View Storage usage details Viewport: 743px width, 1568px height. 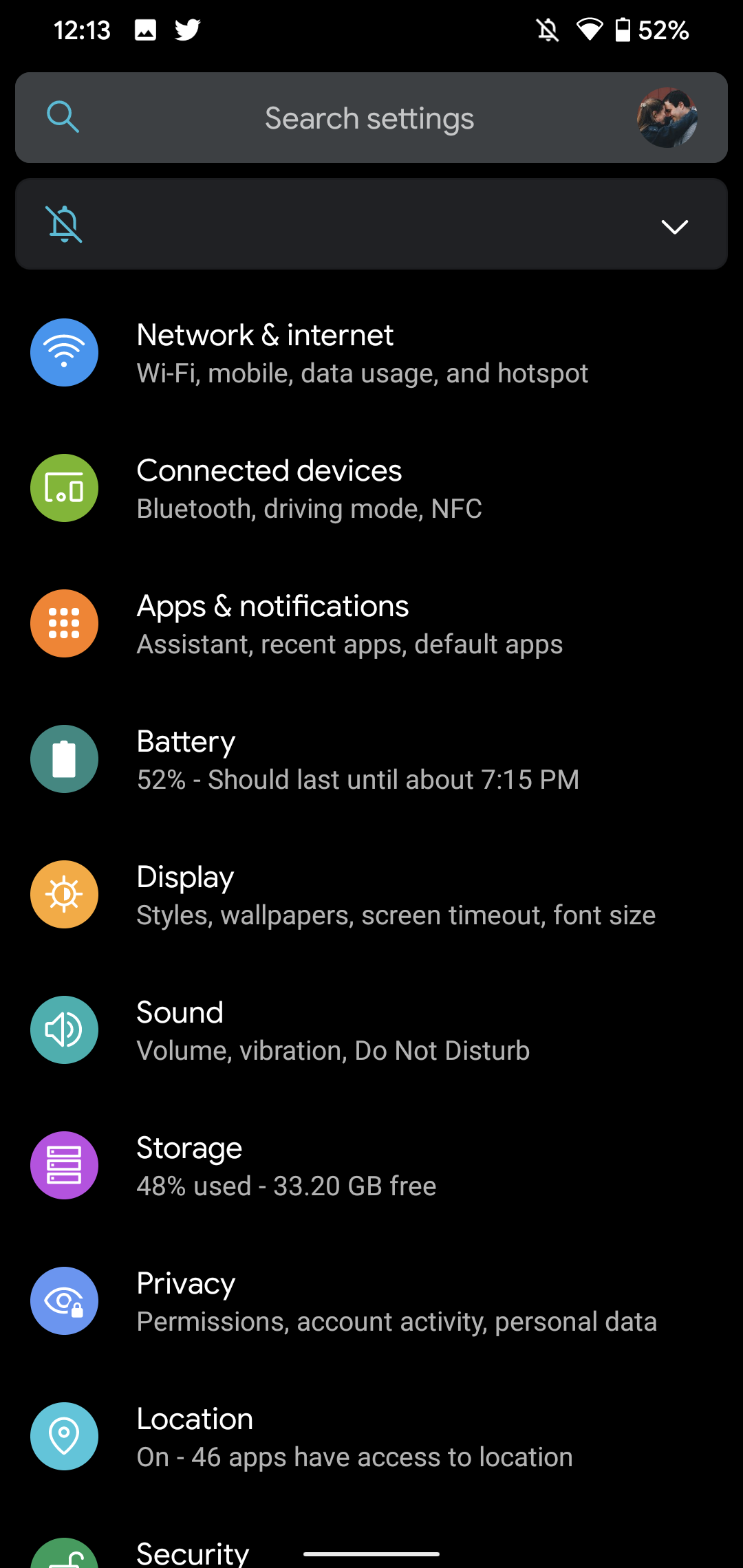click(286, 1166)
